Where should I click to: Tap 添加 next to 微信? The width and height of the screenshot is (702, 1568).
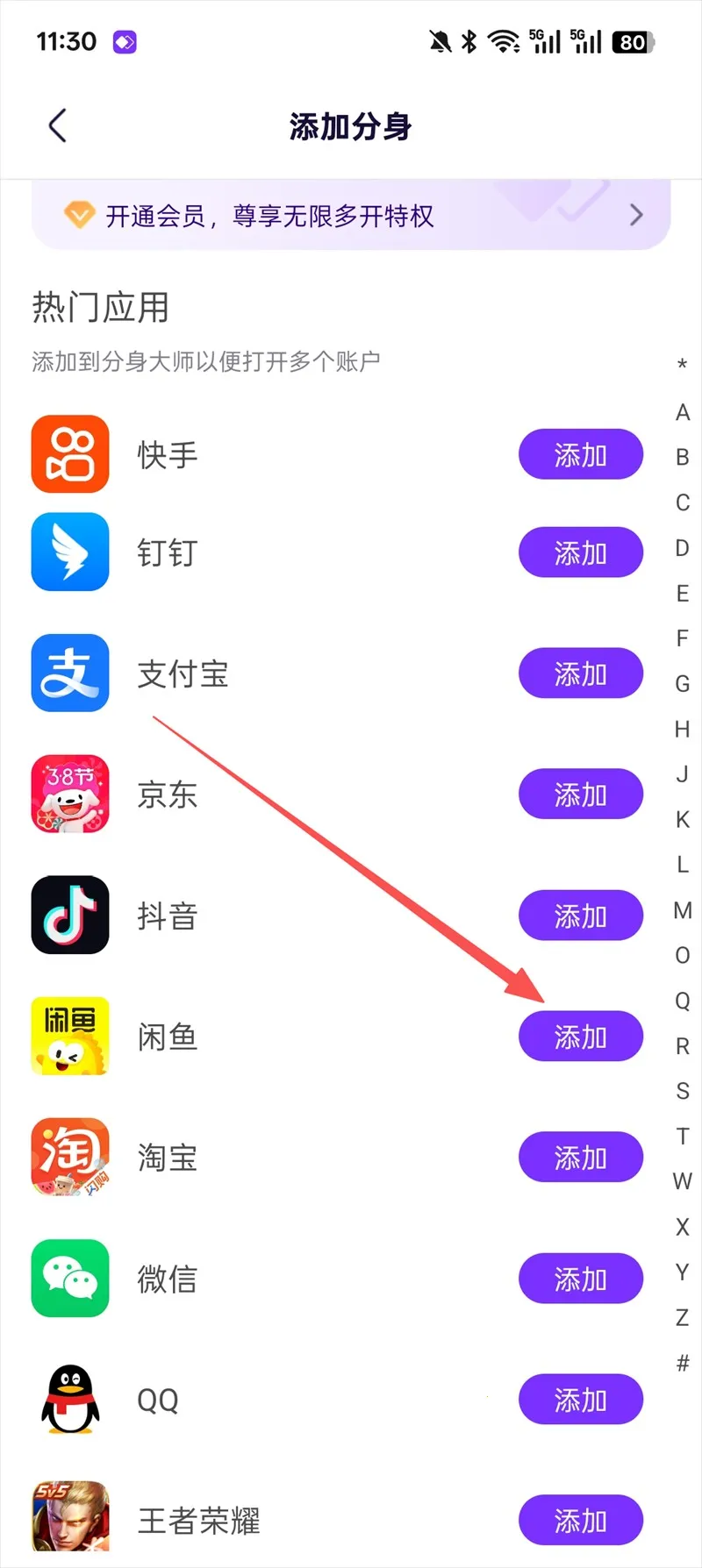tap(581, 1278)
